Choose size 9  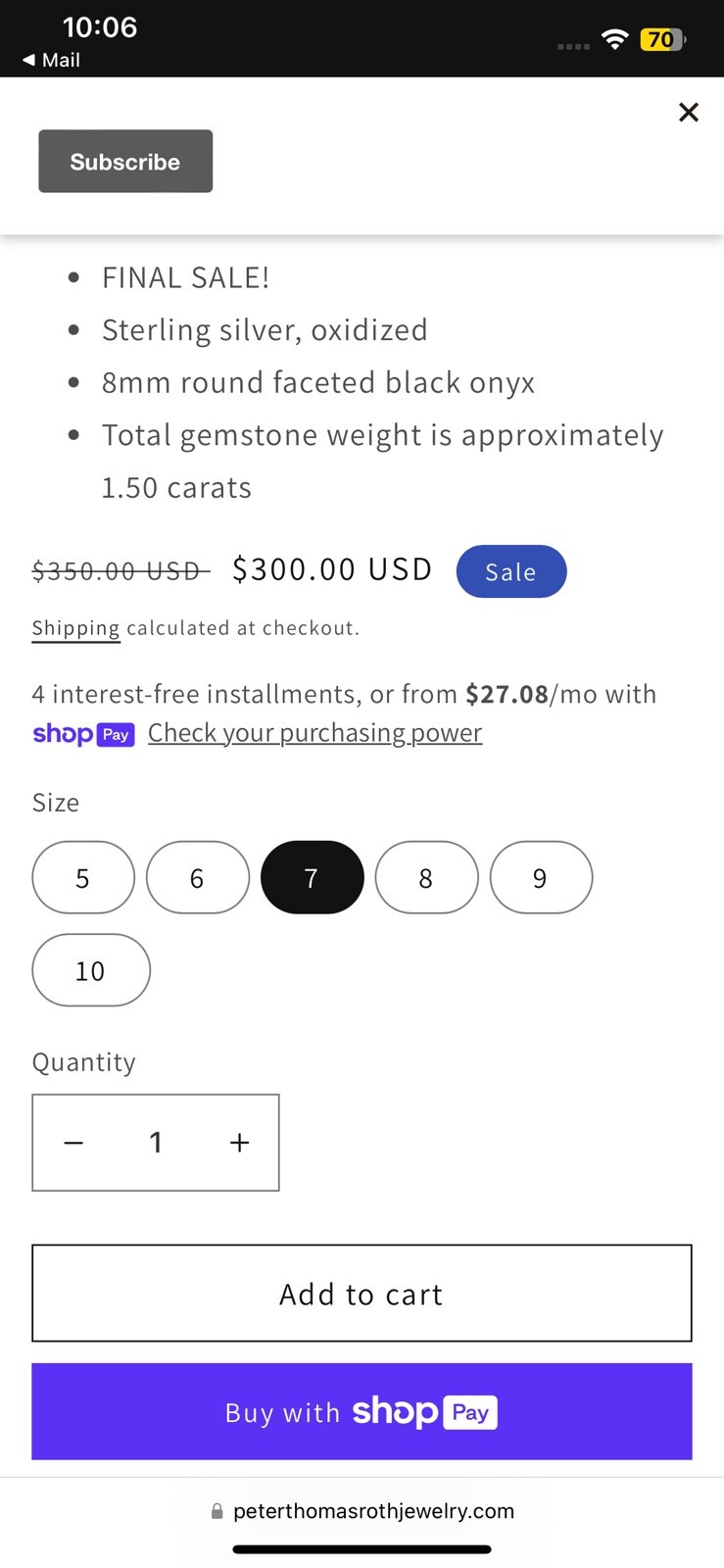pyautogui.click(x=541, y=877)
